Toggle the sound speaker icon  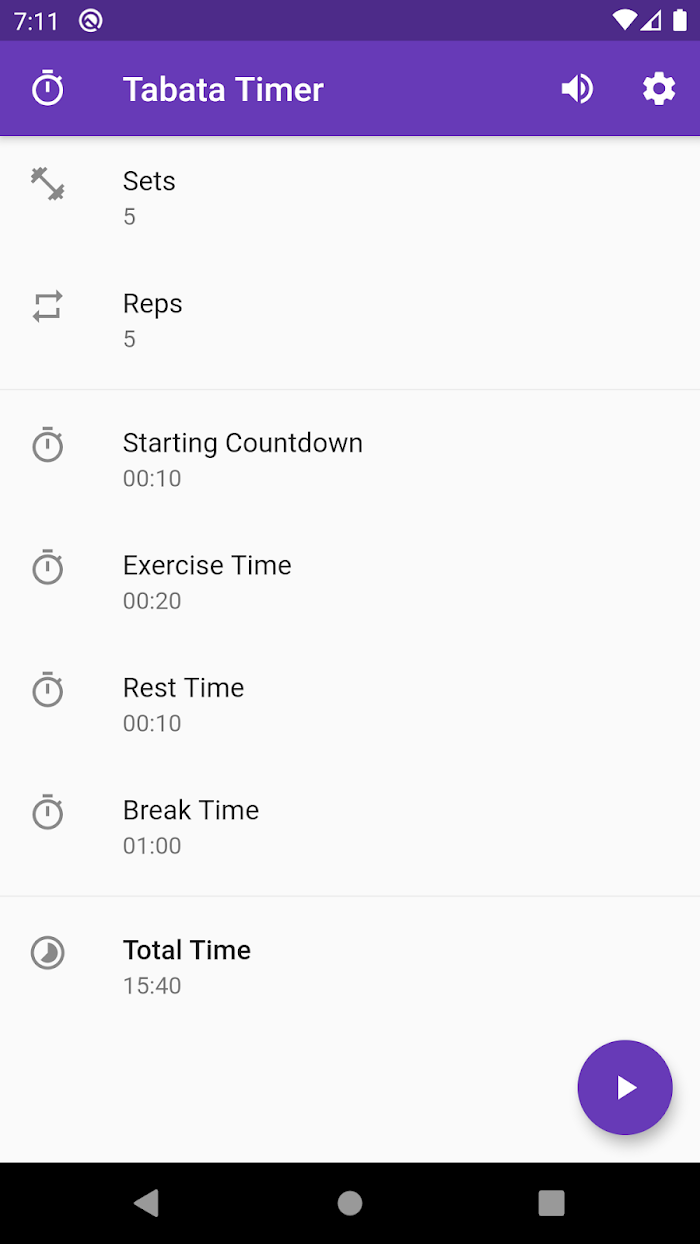click(x=577, y=89)
